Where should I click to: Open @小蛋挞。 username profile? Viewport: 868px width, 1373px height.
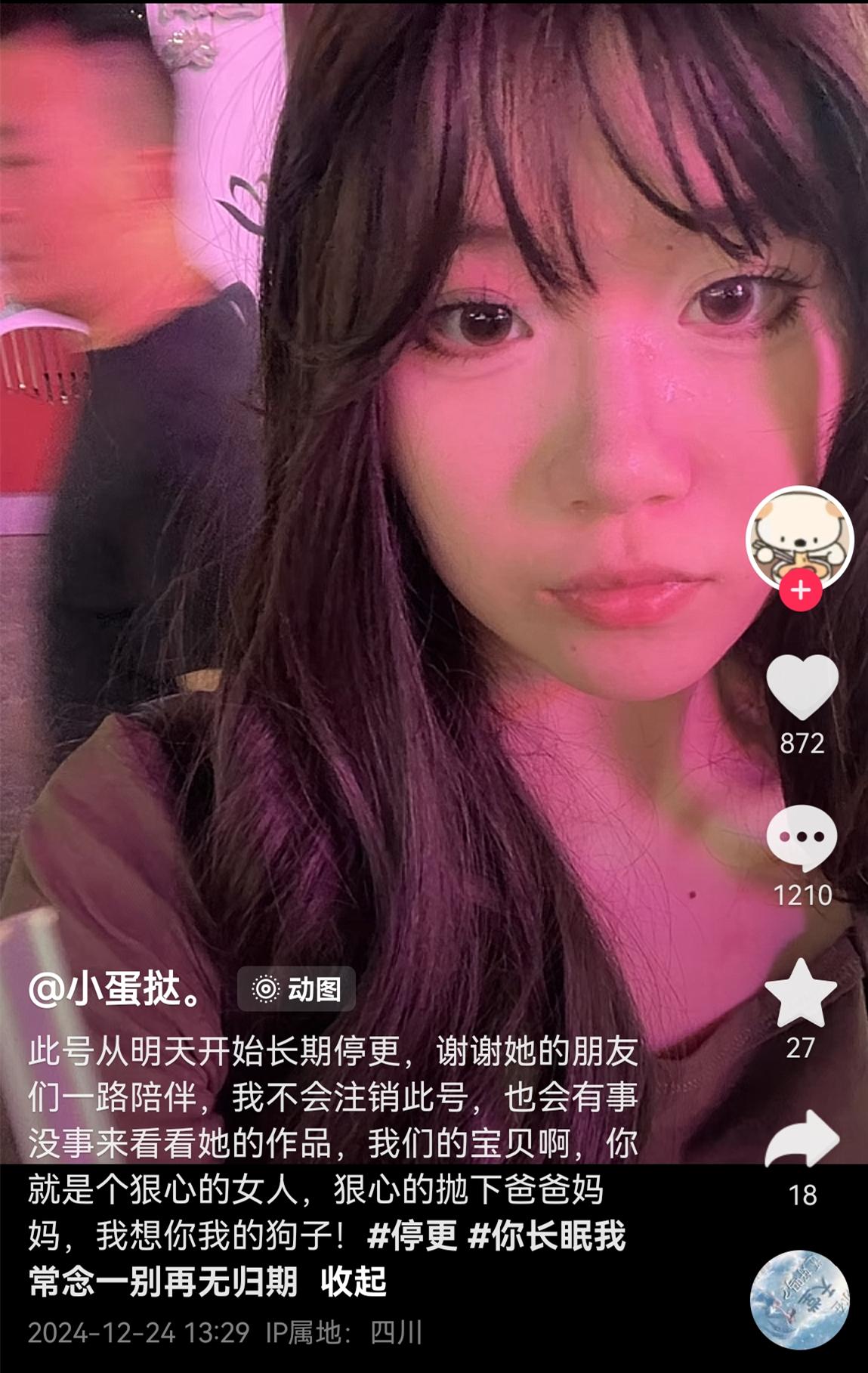[115, 989]
